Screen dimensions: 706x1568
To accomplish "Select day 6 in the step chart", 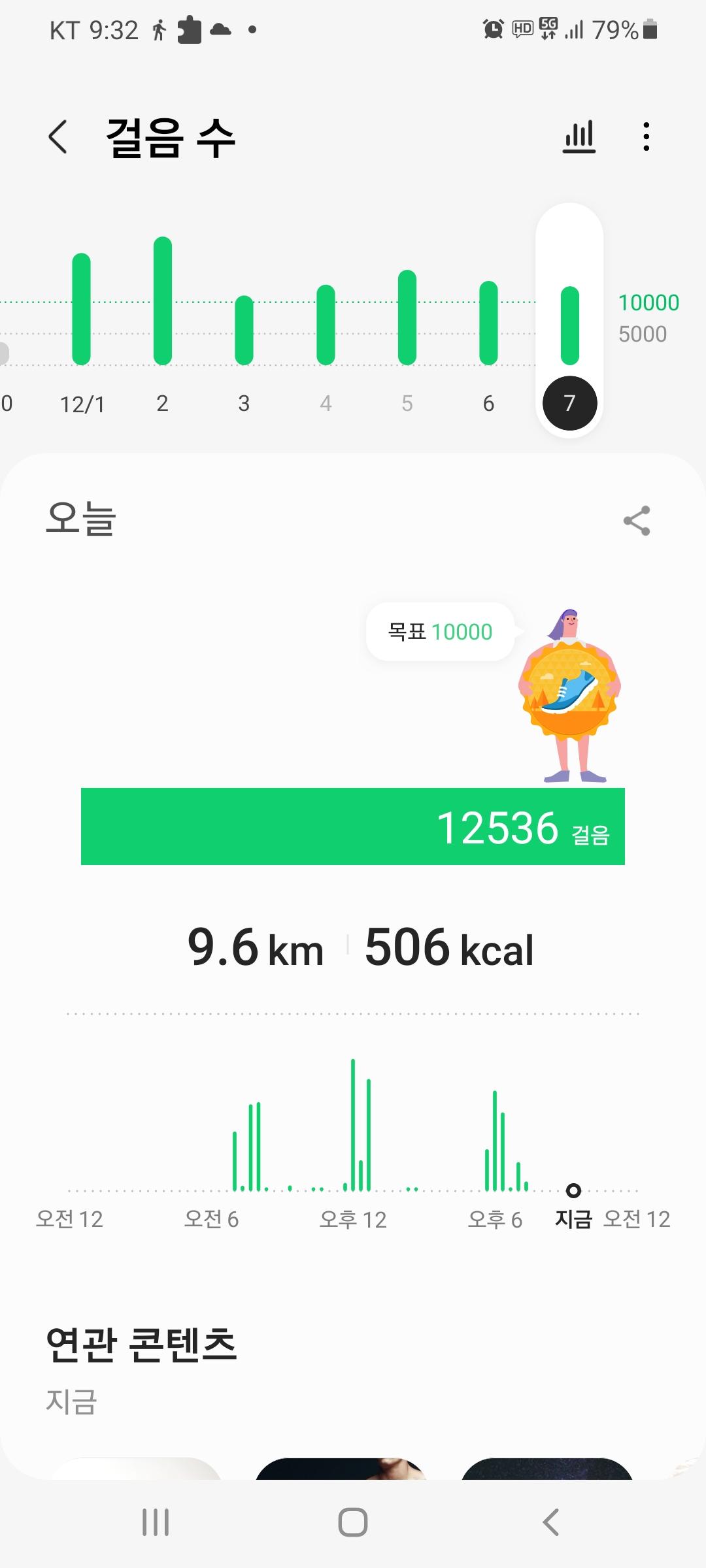I will [488, 323].
